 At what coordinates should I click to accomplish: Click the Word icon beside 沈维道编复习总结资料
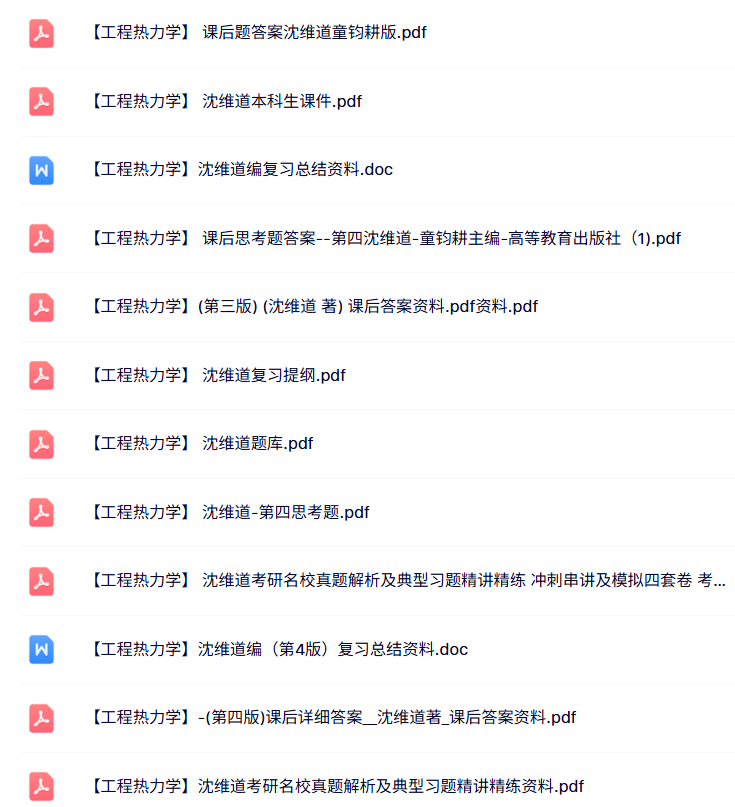(41, 171)
